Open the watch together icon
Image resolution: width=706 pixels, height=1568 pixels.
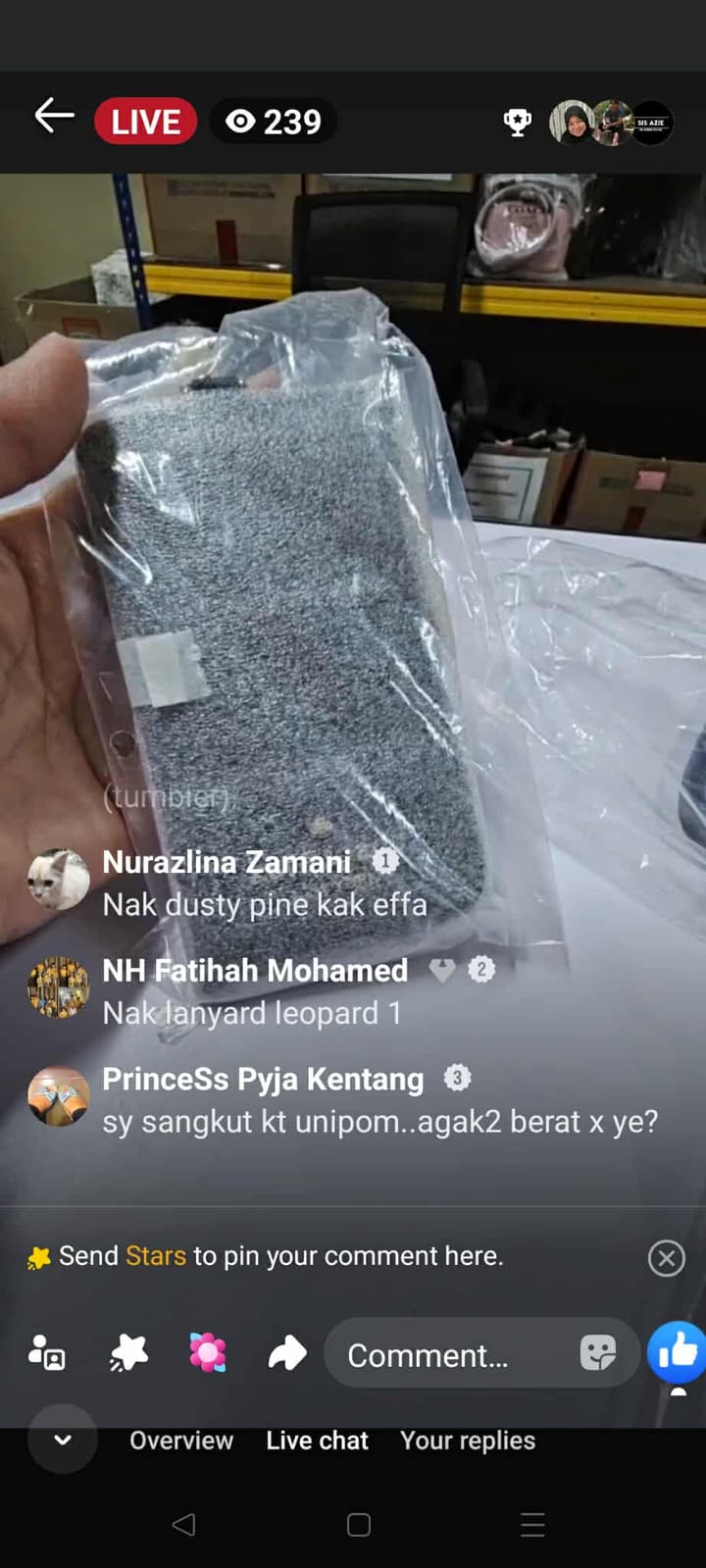46,1353
